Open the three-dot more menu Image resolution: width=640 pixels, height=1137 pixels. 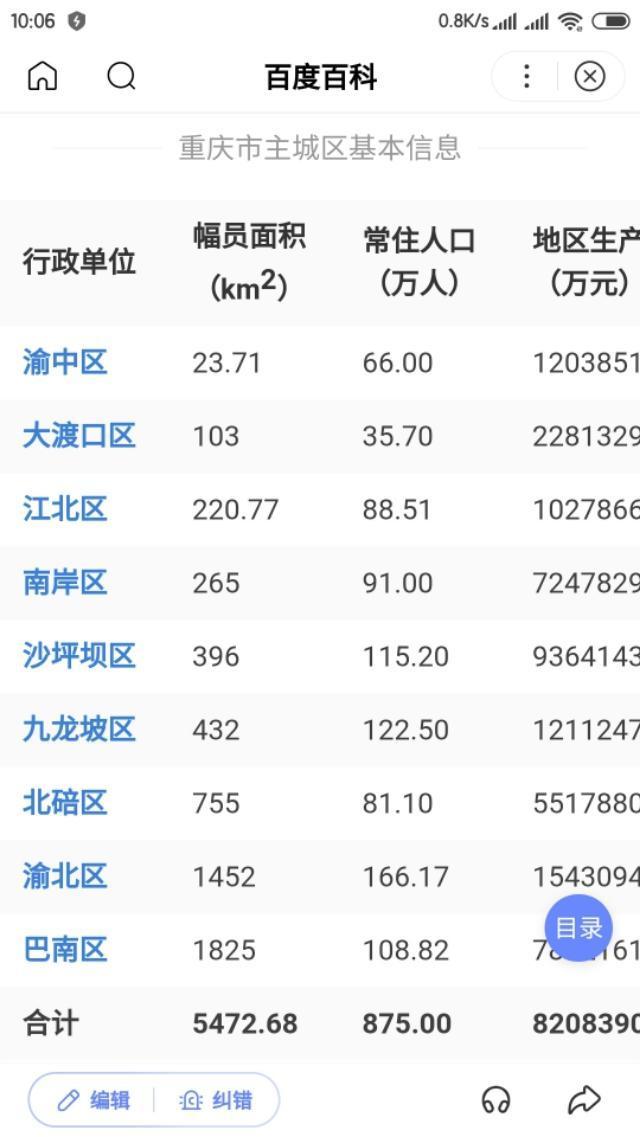tap(527, 76)
